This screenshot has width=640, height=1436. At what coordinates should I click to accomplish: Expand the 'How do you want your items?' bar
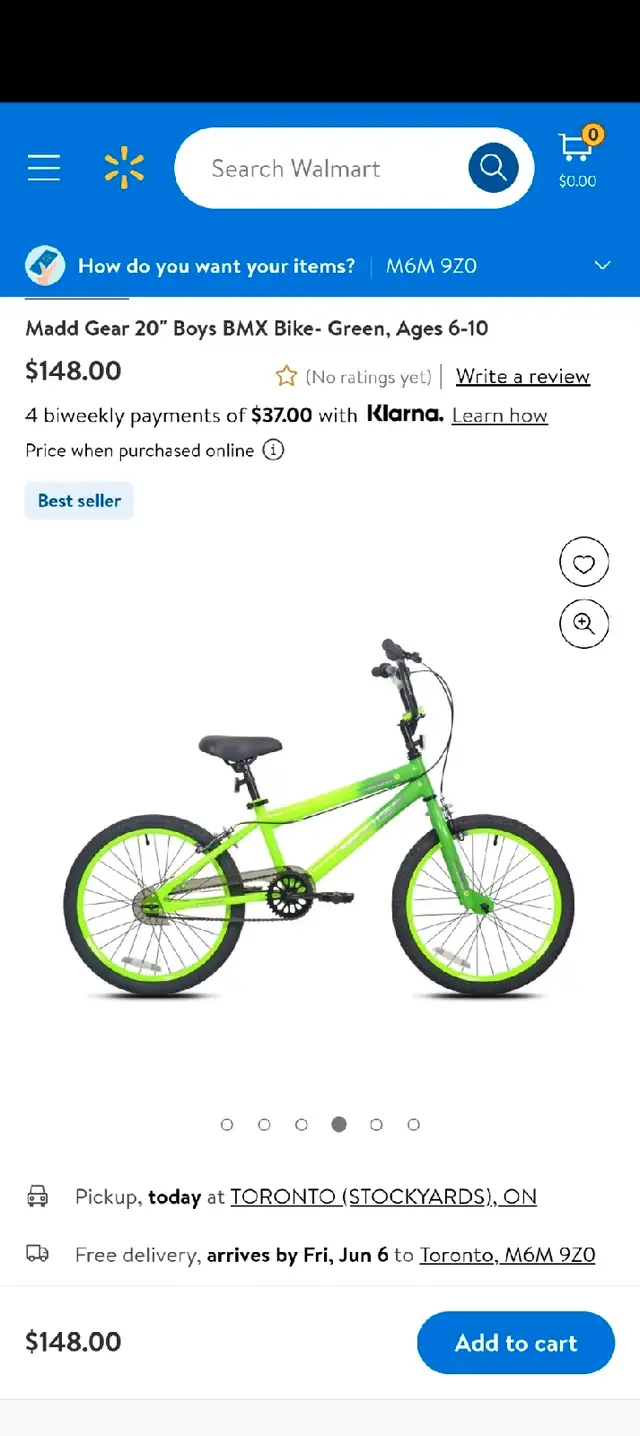pos(320,266)
